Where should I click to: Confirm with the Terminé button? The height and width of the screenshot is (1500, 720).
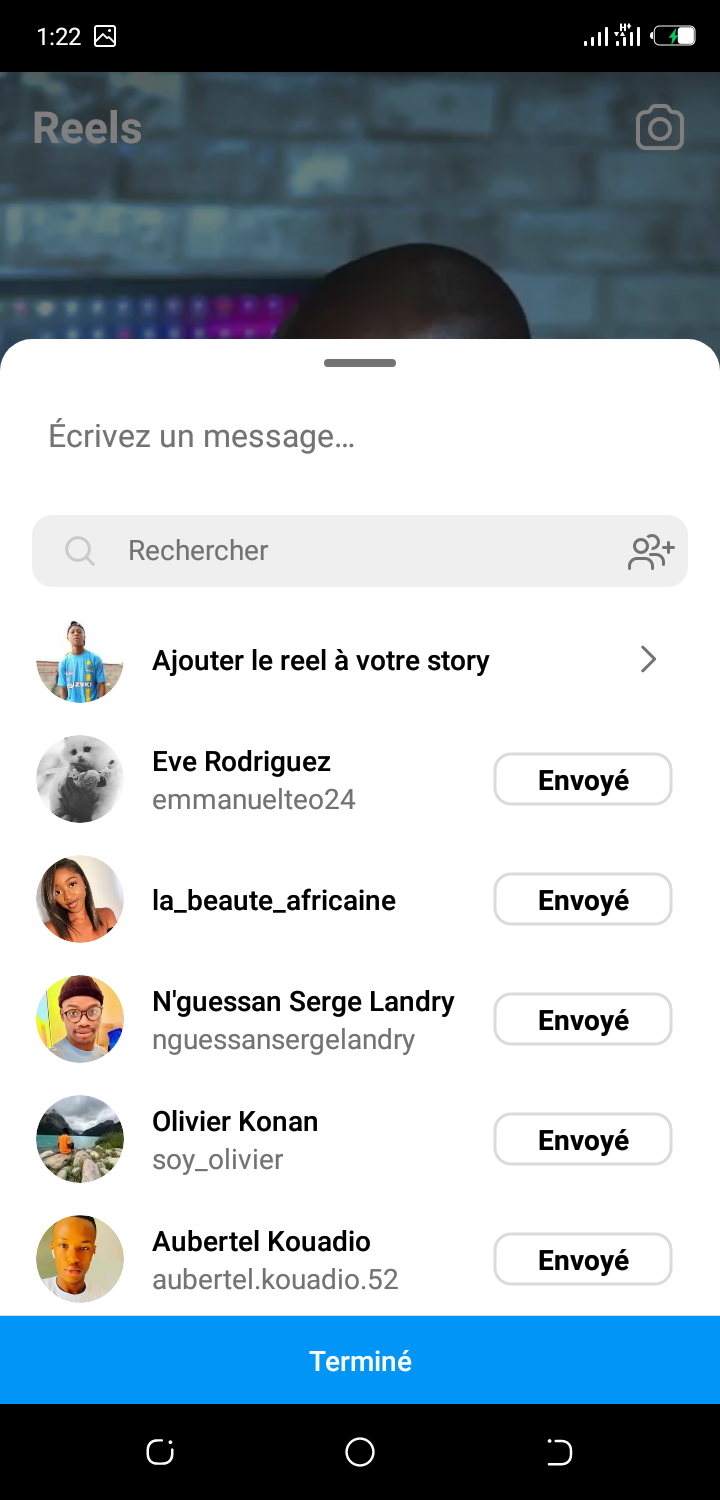(x=360, y=1360)
